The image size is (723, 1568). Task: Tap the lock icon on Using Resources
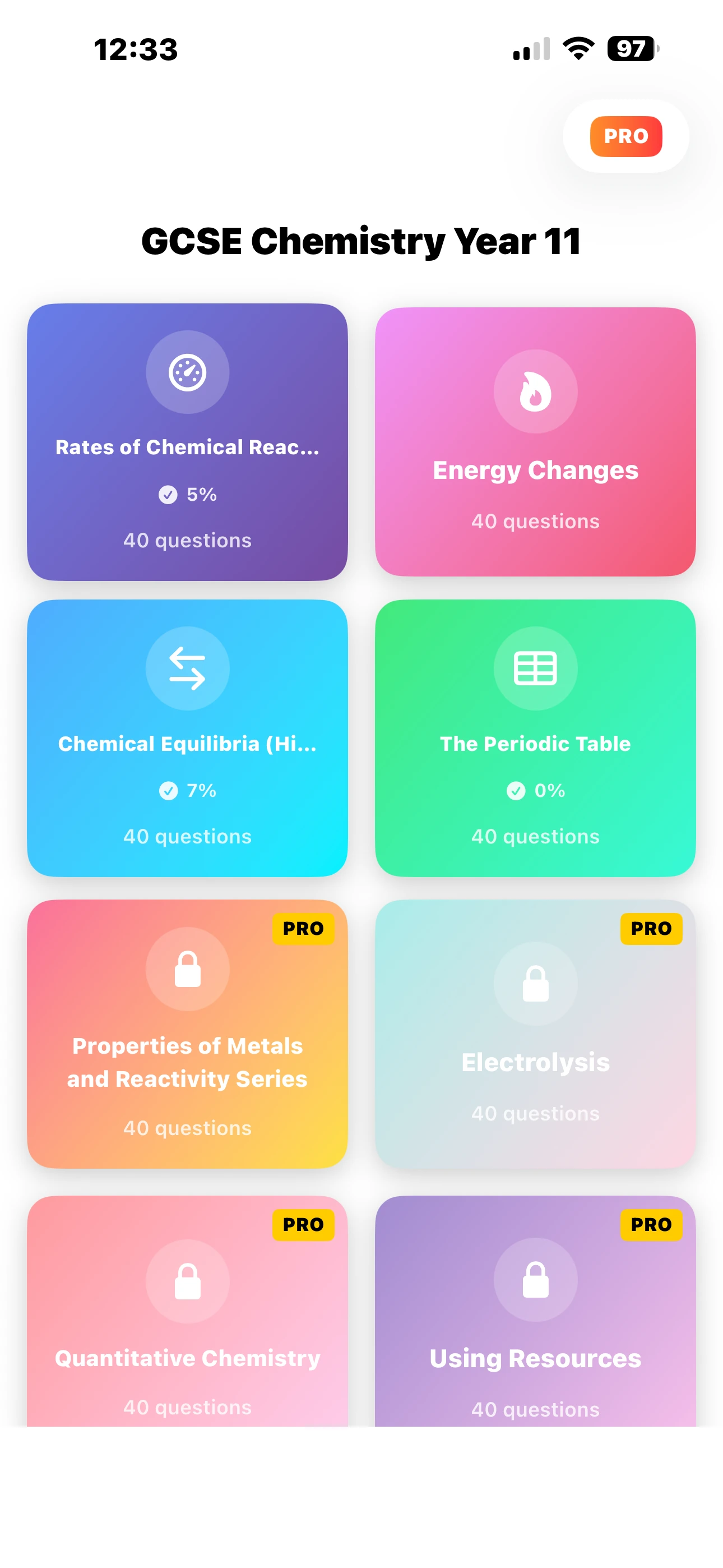(x=535, y=1281)
